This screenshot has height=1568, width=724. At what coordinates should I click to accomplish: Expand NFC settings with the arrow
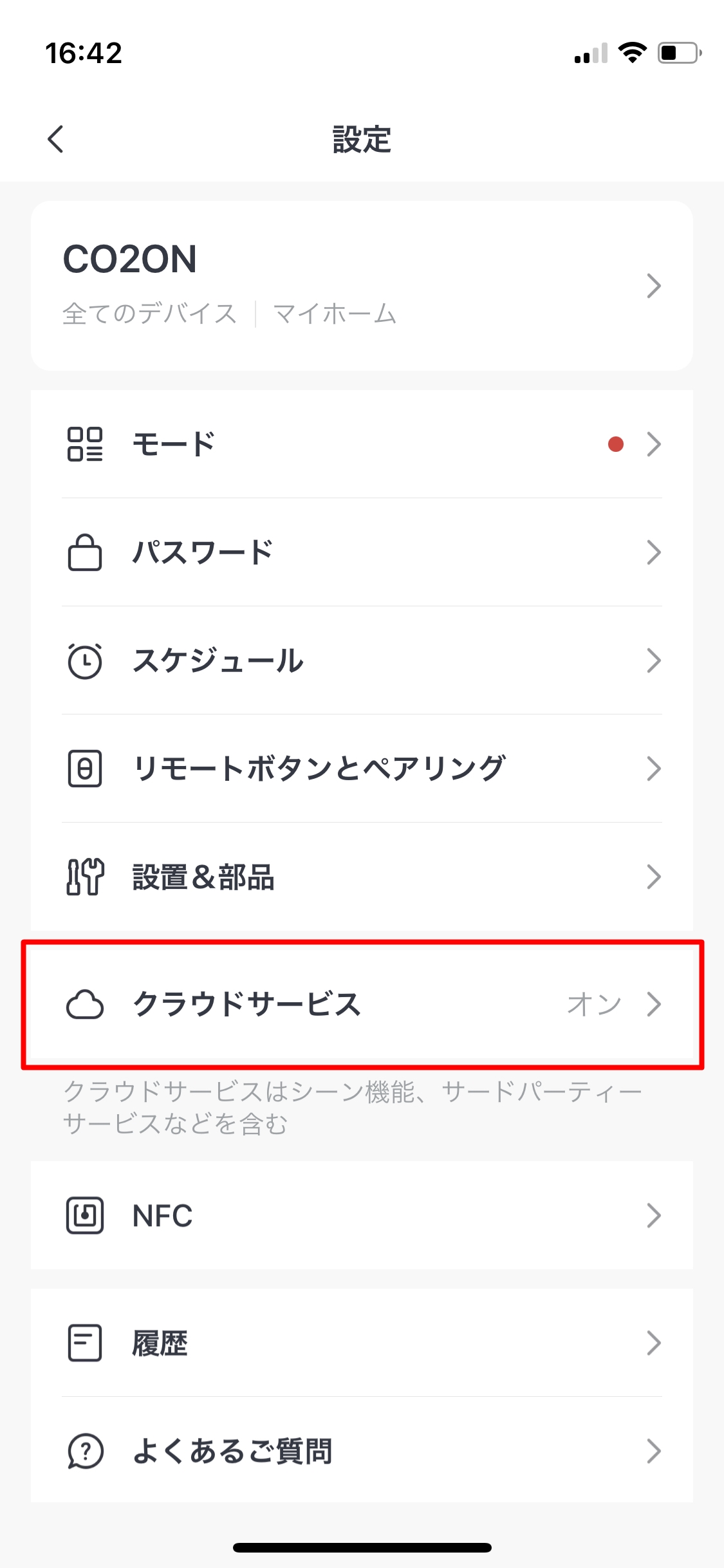[654, 1215]
